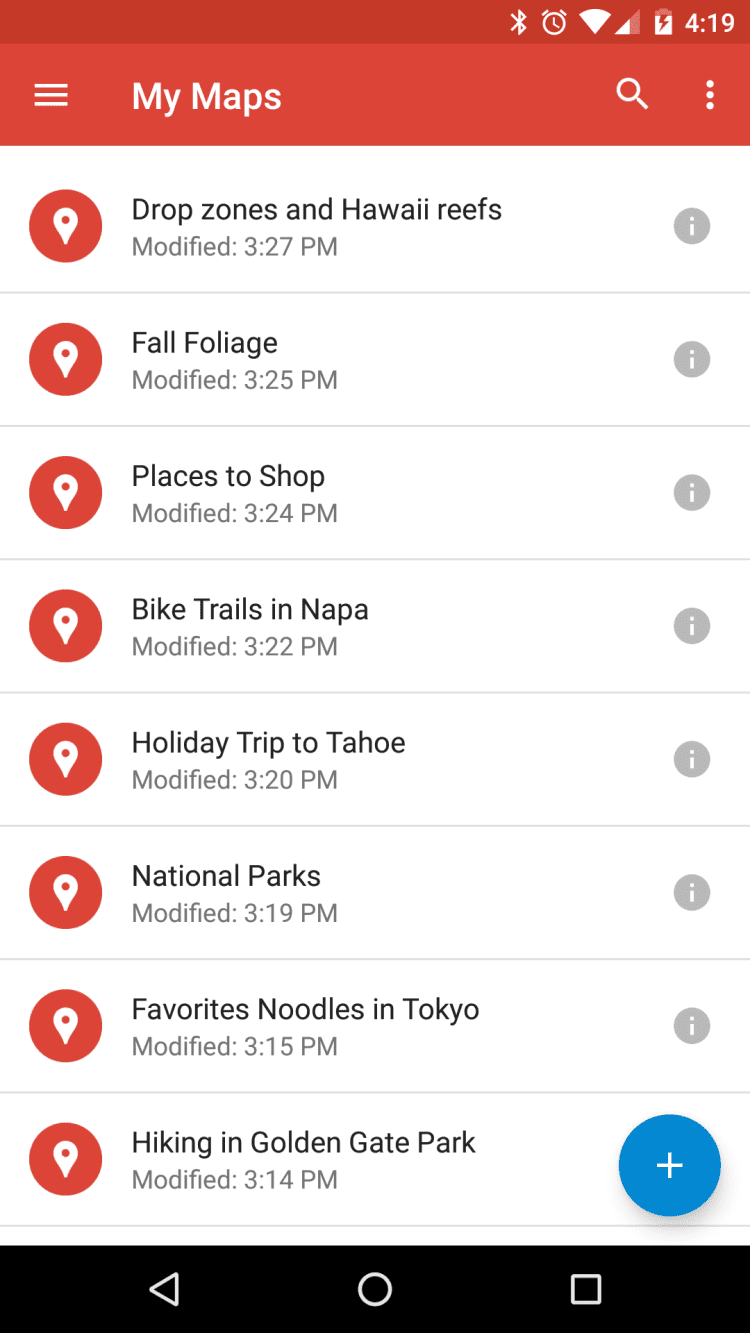Open the Holiday Trip to Tahoe map
The image size is (750, 1333).
click(268, 759)
